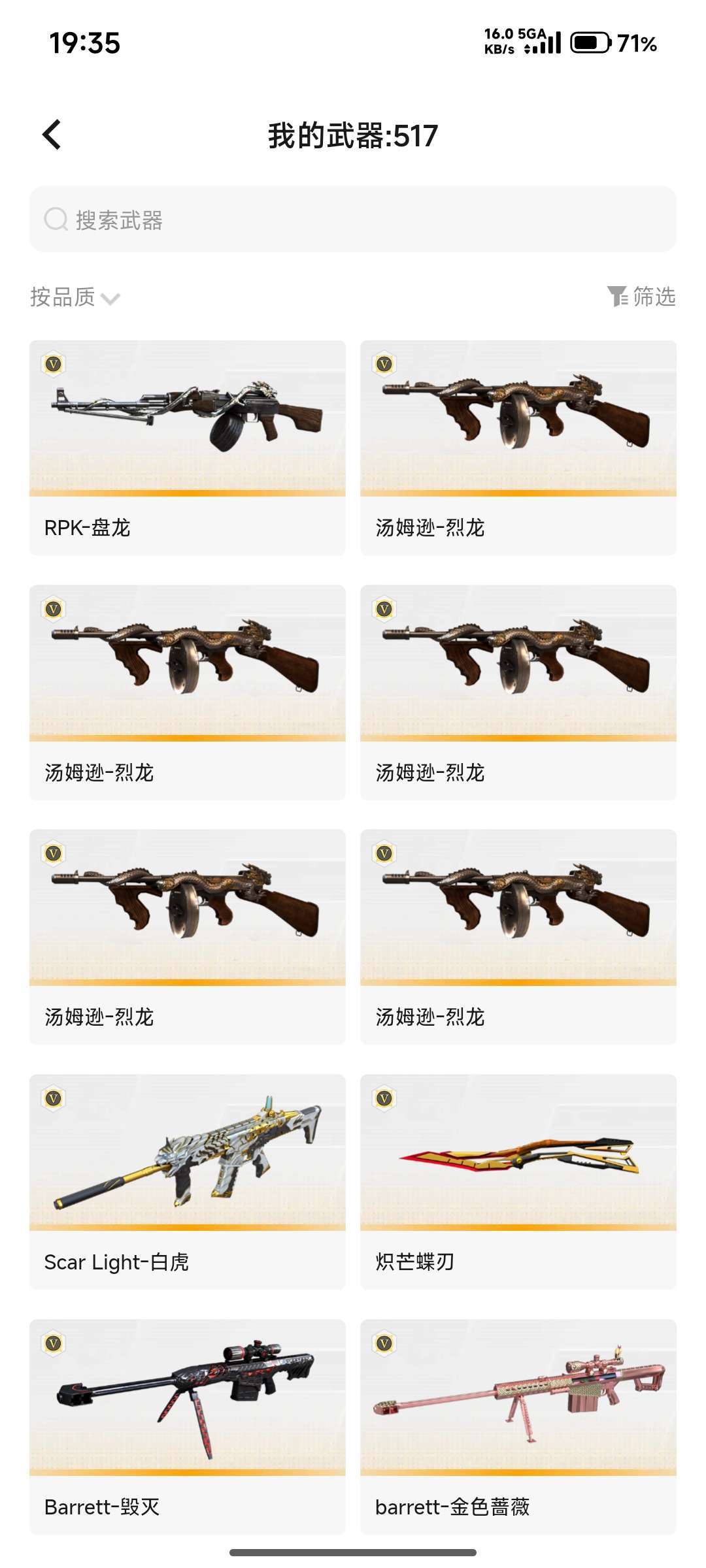Image resolution: width=706 pixels, height=1568 pixels.
Task: Check the barrett-金色蔷薇 weapon card
Action: [518, 1426]
